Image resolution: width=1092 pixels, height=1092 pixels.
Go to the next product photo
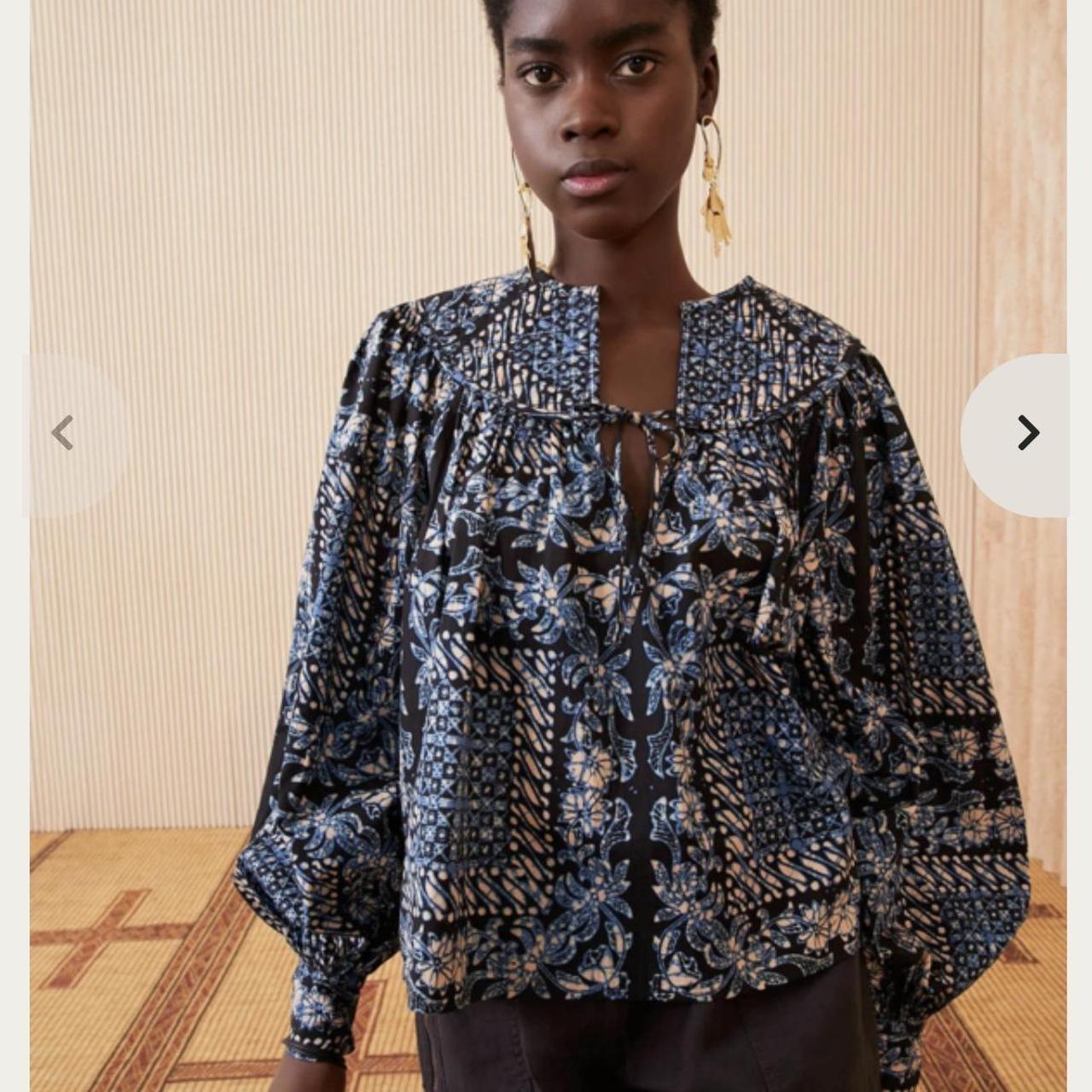1027,433
